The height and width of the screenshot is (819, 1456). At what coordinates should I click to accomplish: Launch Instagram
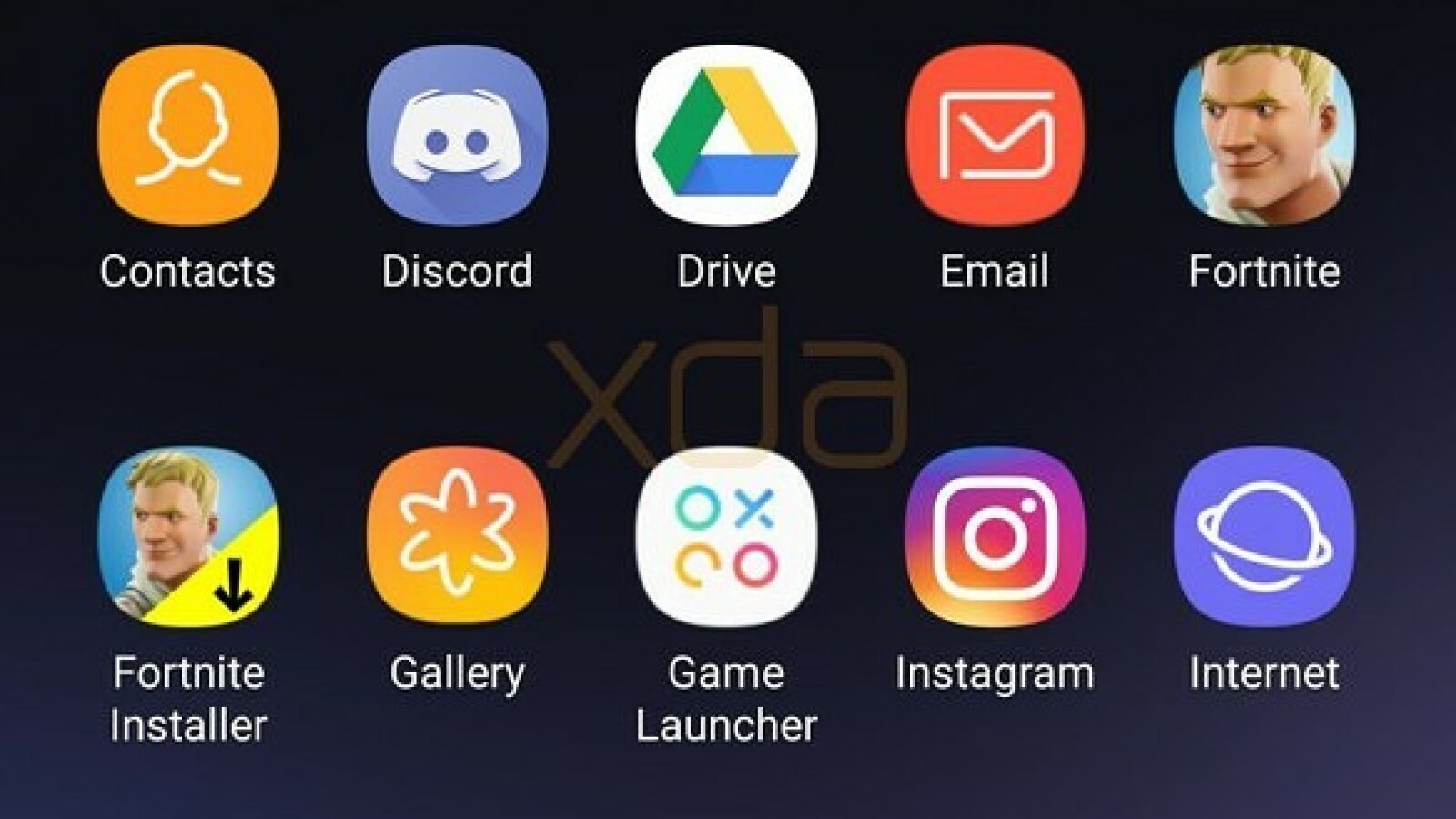(995, 537)
